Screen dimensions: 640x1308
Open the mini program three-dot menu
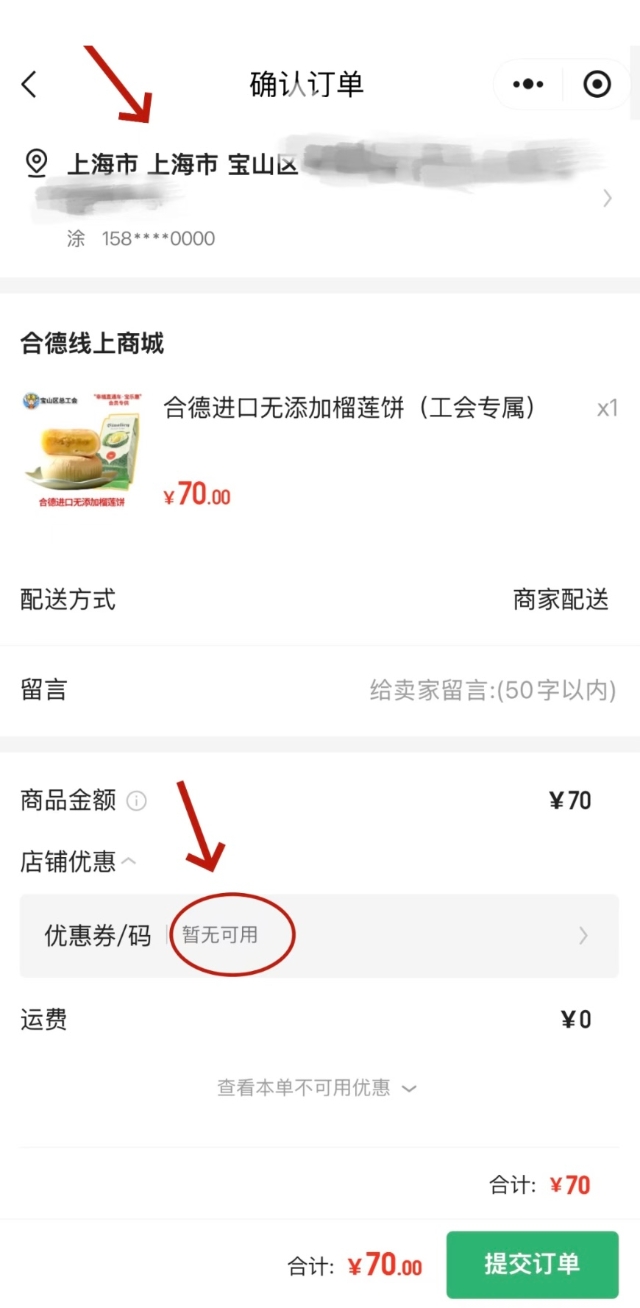(x=528, y=85)
